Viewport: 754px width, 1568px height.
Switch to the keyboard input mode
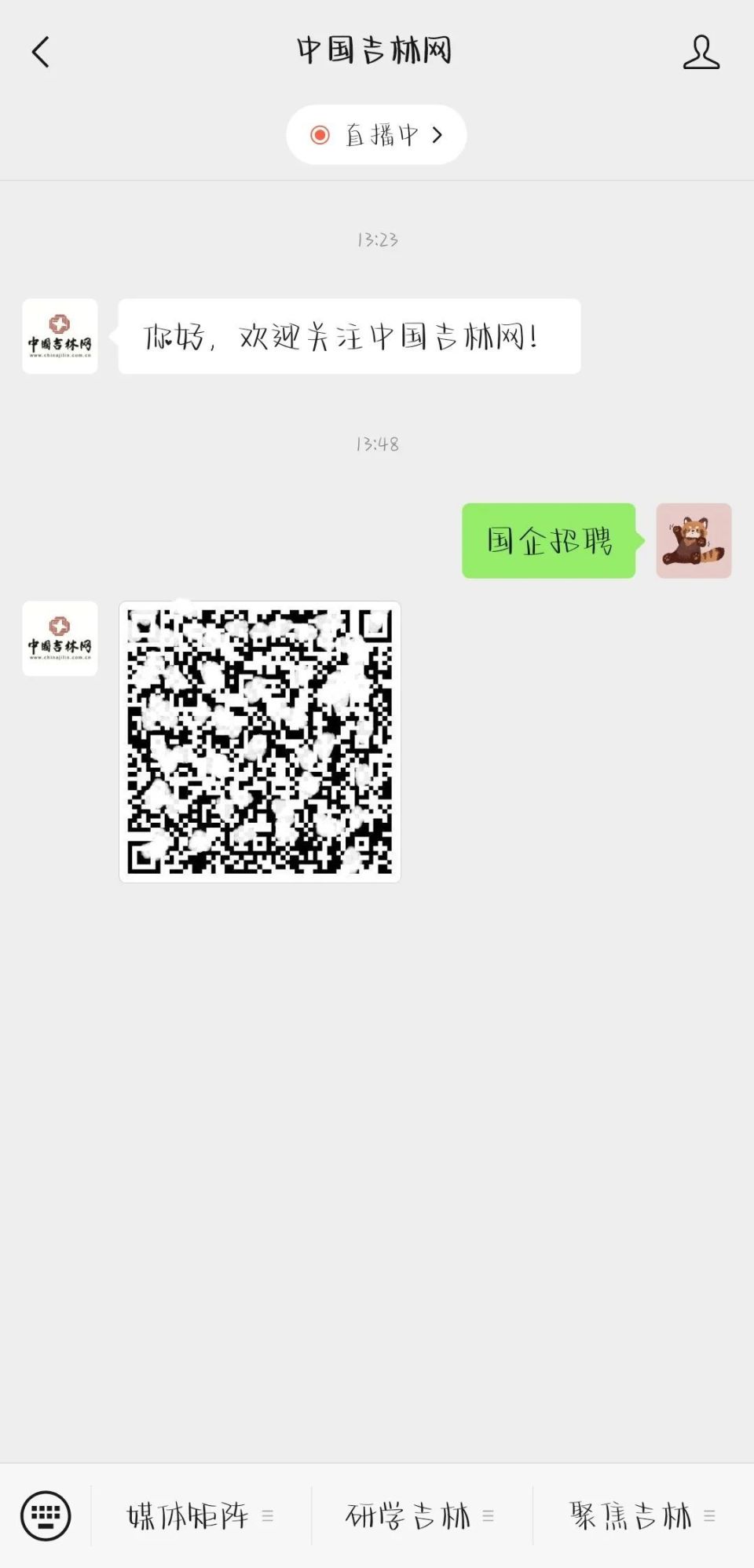46,1515
